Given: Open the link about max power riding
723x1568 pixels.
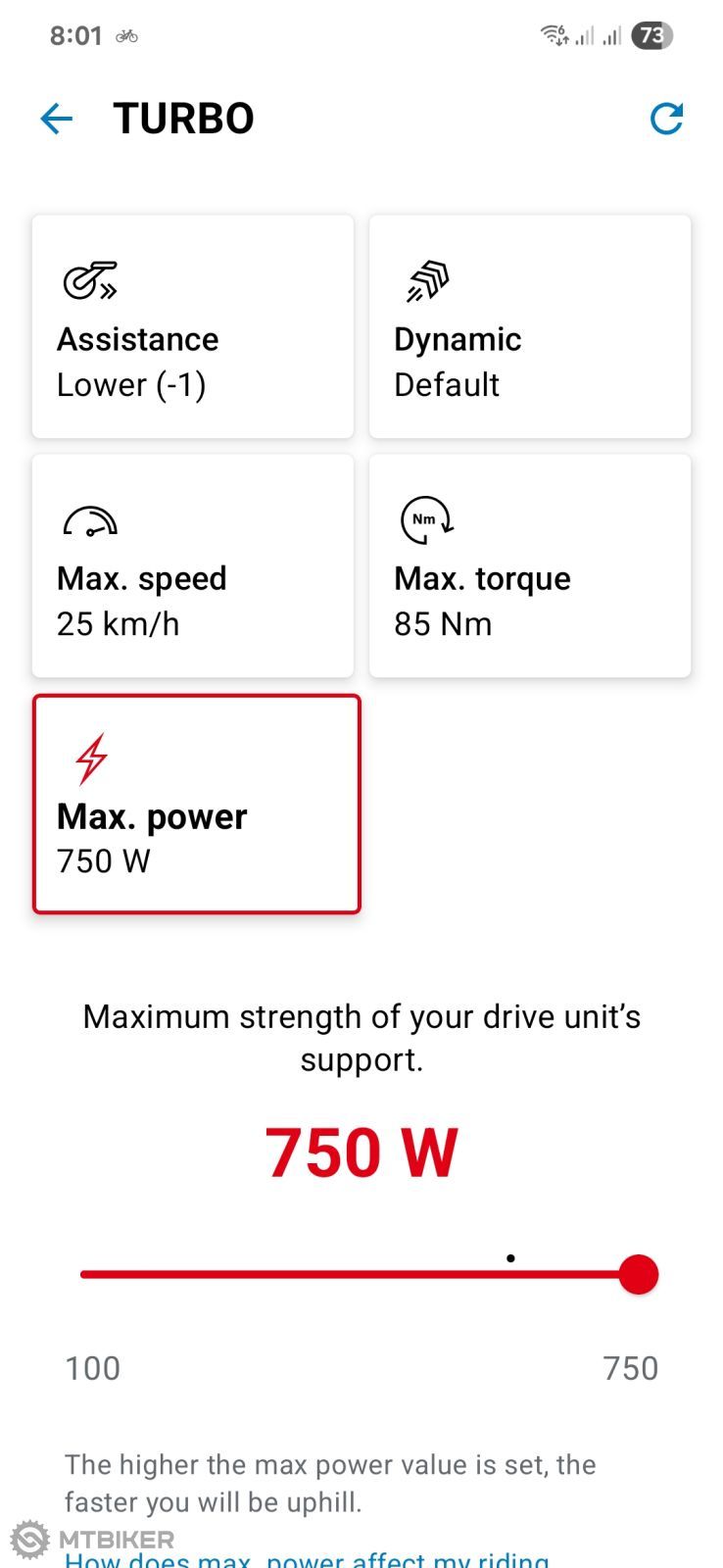Looking at the screenshot, I should click(x=308, y=1558).
